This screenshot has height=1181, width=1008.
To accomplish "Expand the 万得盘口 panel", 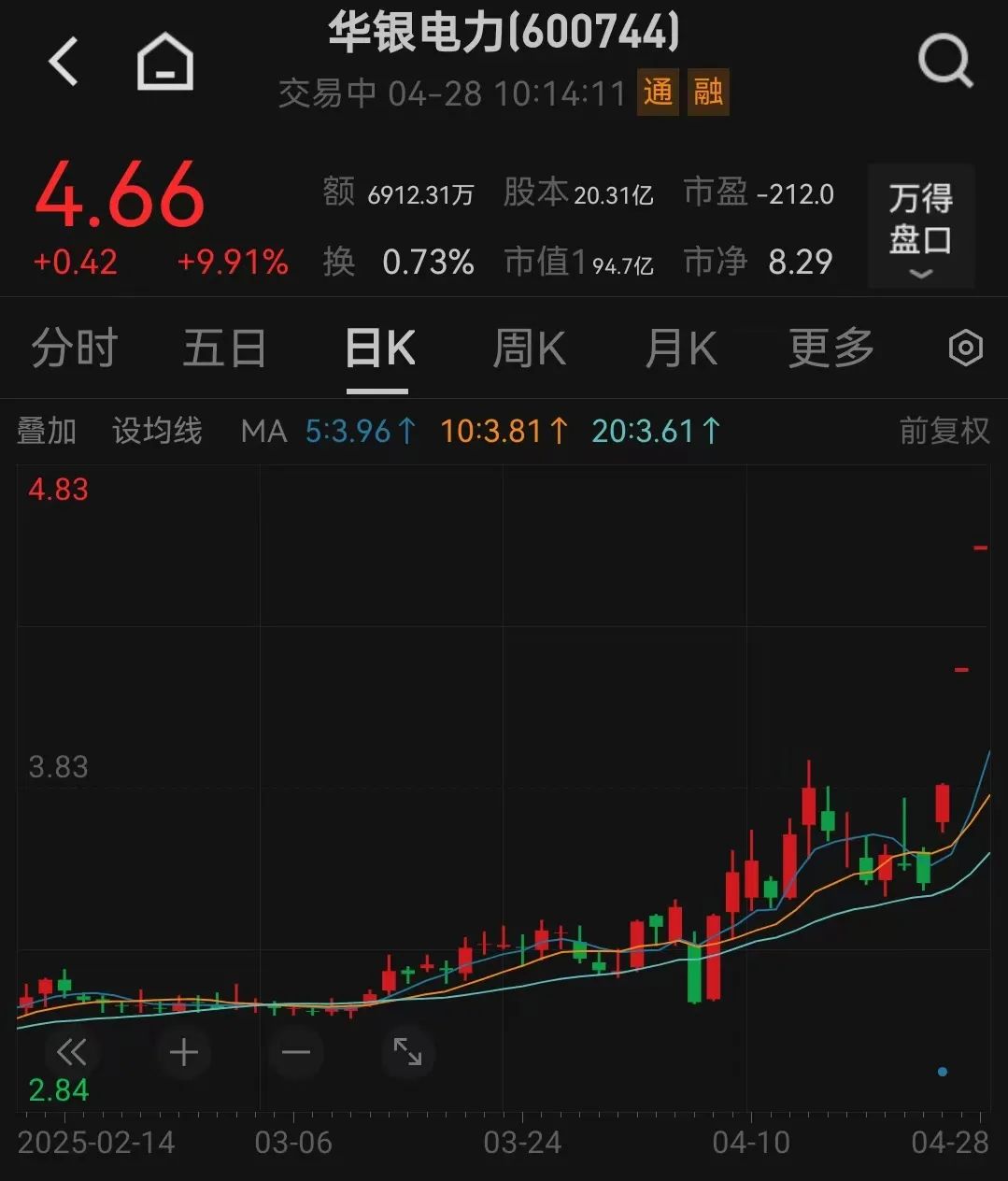I will coord(920,227).
